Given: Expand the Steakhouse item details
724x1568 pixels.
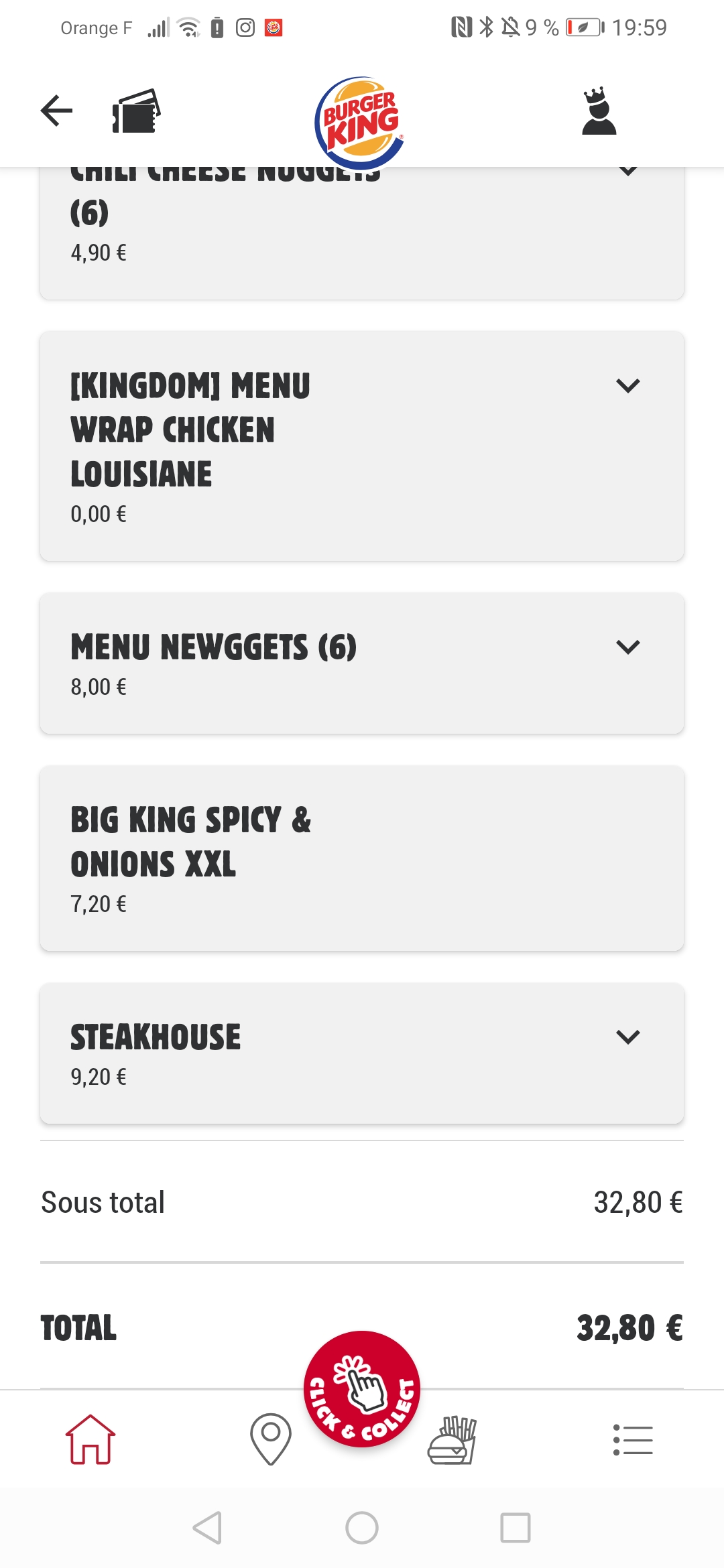Looking at the screenshot, I should pyautogui.click(x=627, y=1037).
